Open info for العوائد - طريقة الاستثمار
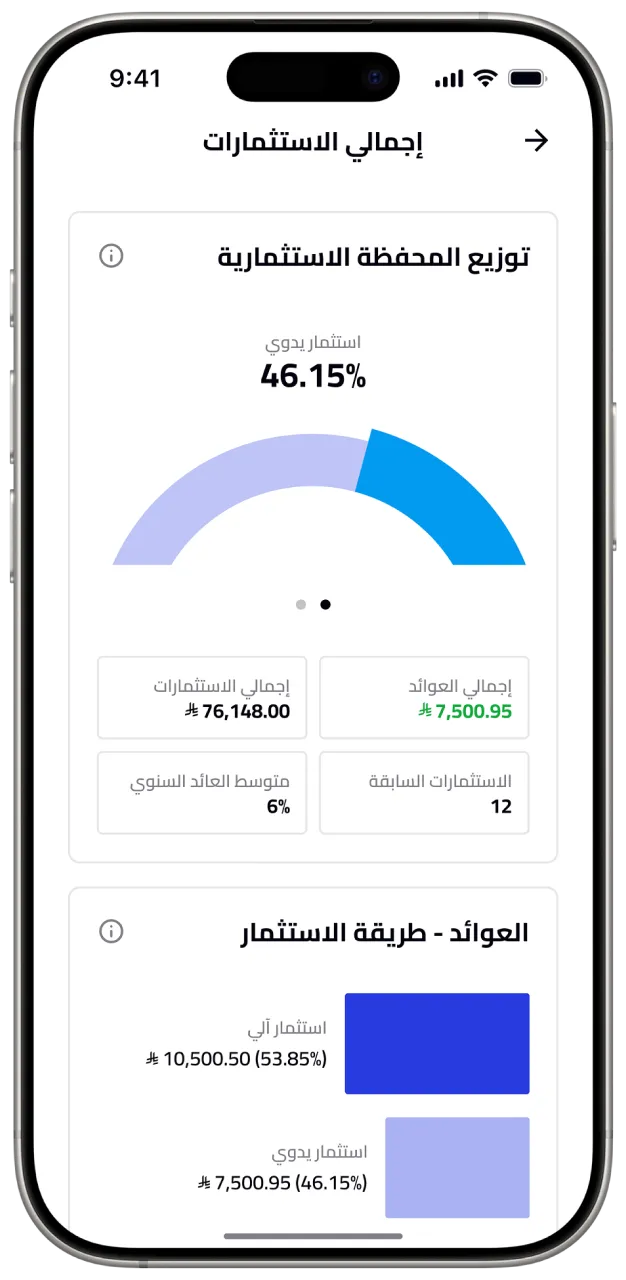The height and width of the screenshot is (1280, 626). click(111, 931)
